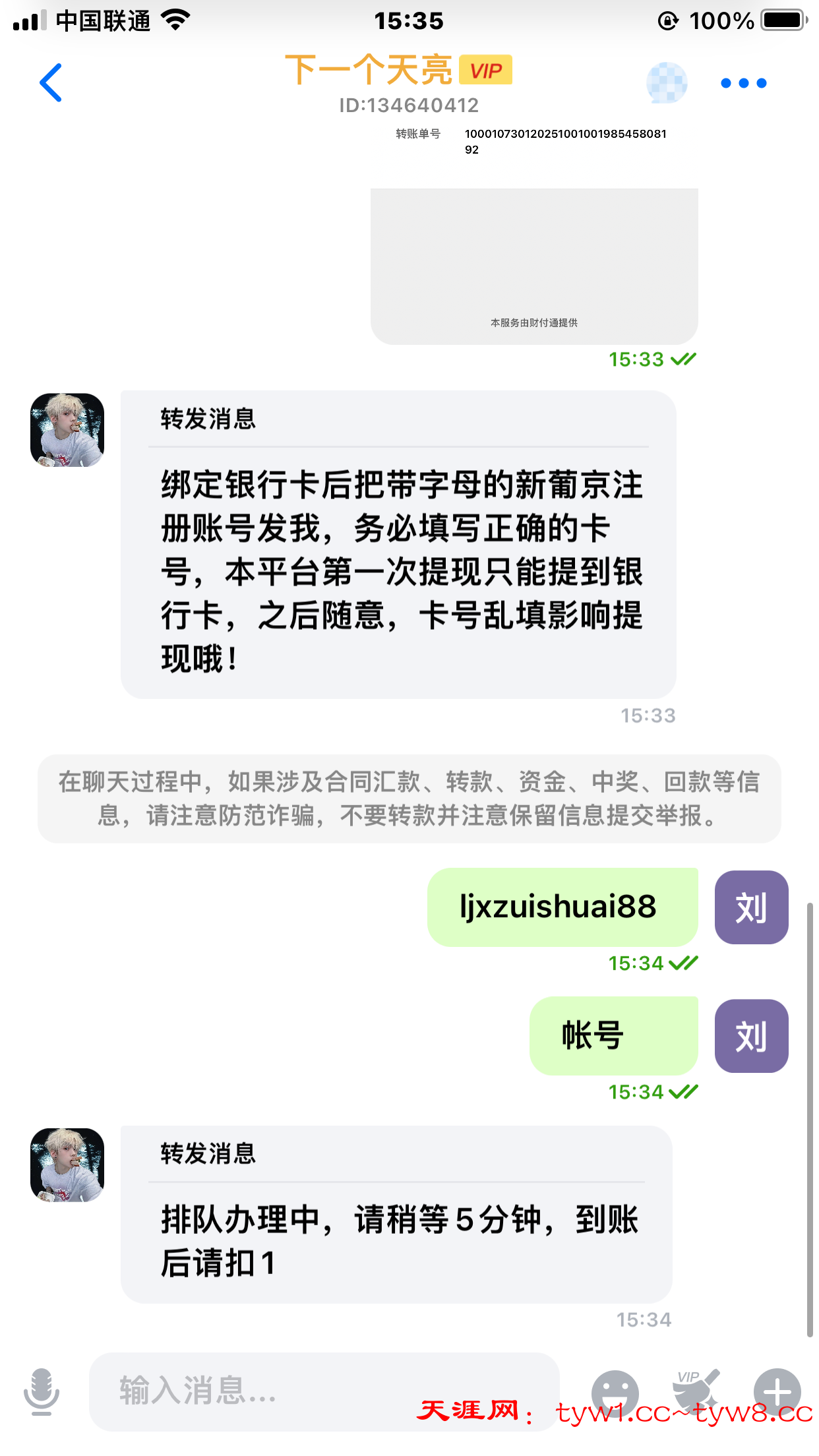The width and height of the screenshot is (819, 1456).
Task: Tap the microphone voice input icon
Action: coord(42,1391)
